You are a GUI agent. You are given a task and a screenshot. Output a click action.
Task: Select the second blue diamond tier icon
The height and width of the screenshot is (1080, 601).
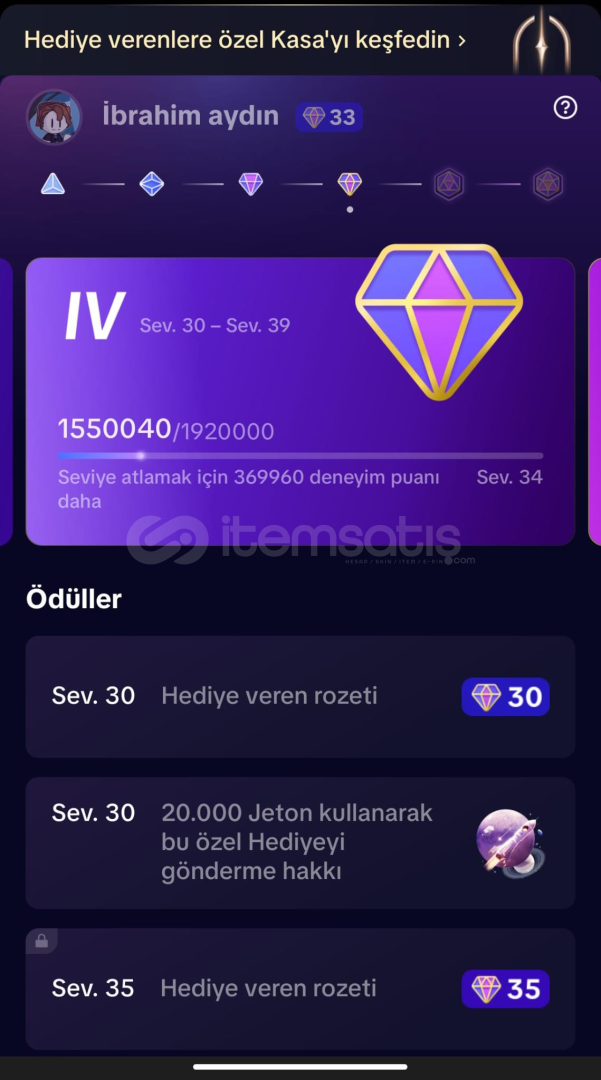pos(151,184)
